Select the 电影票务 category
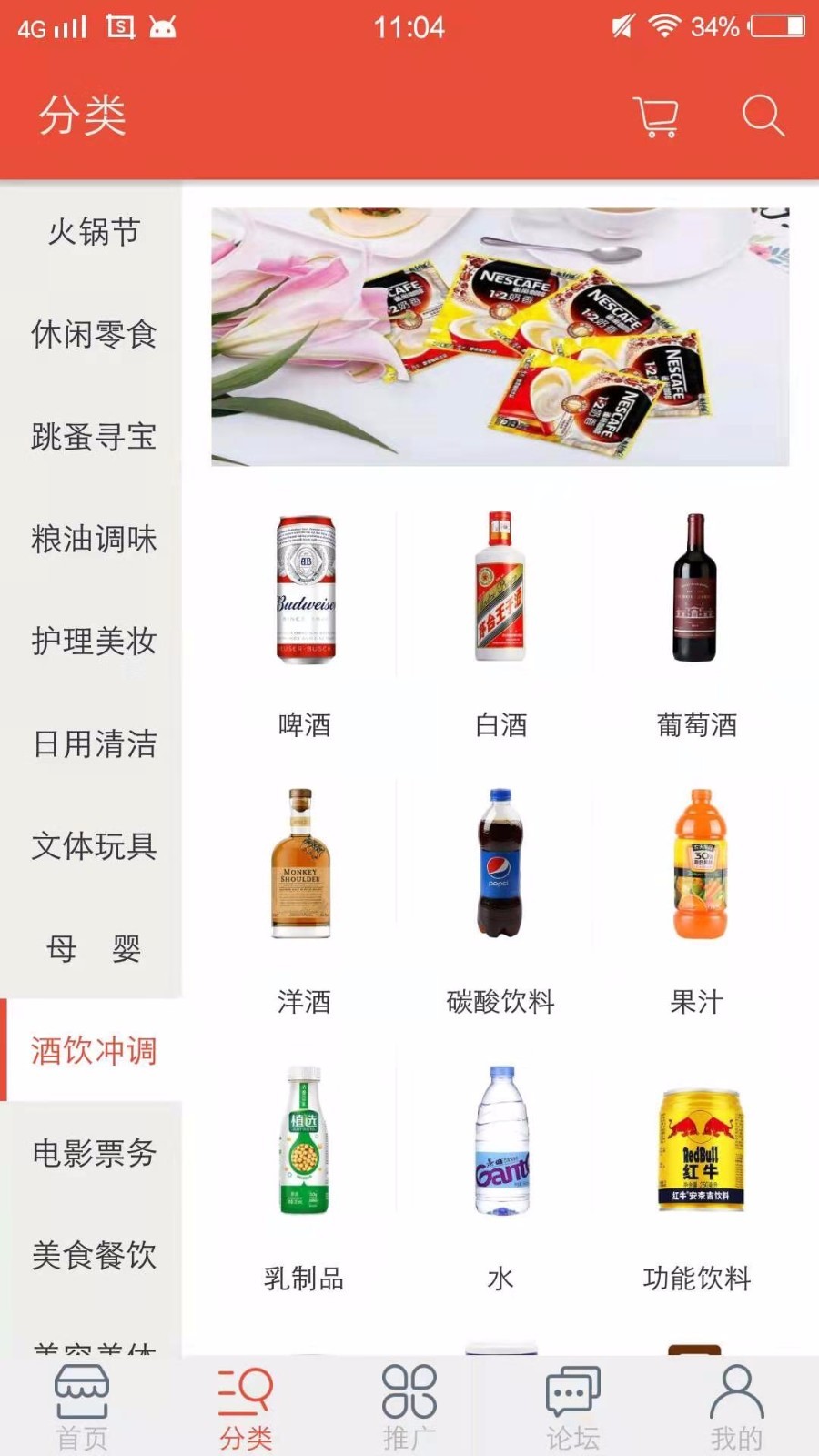 (x=93, y=1153)
